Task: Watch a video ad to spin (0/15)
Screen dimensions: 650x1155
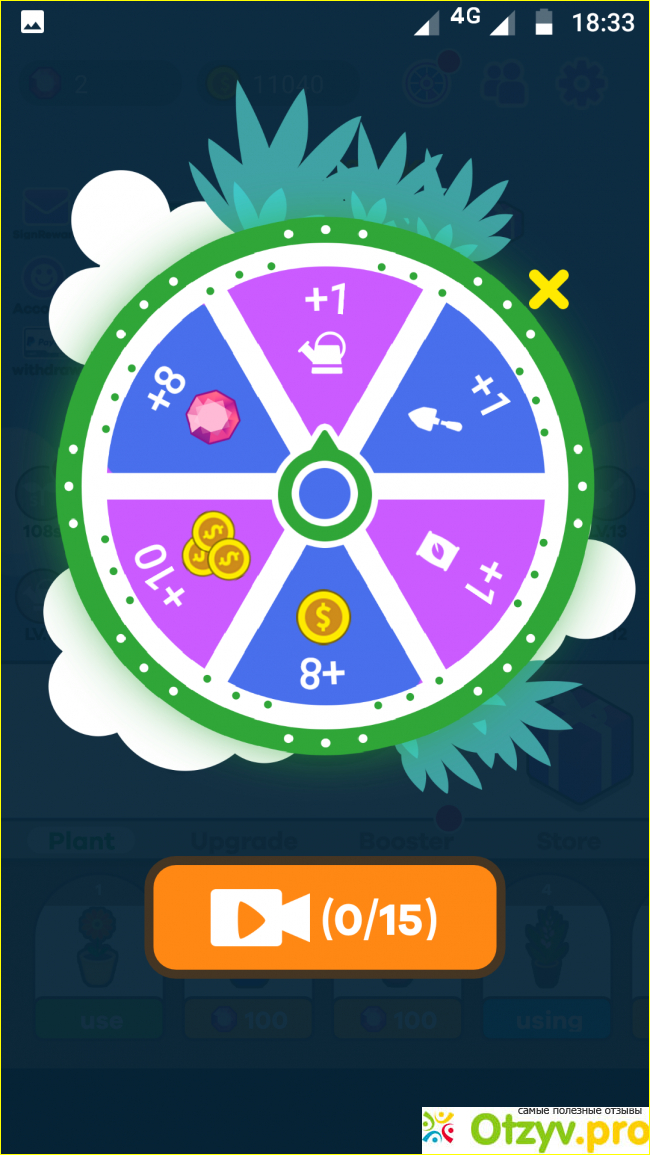Action: click(x=324, y=918)
